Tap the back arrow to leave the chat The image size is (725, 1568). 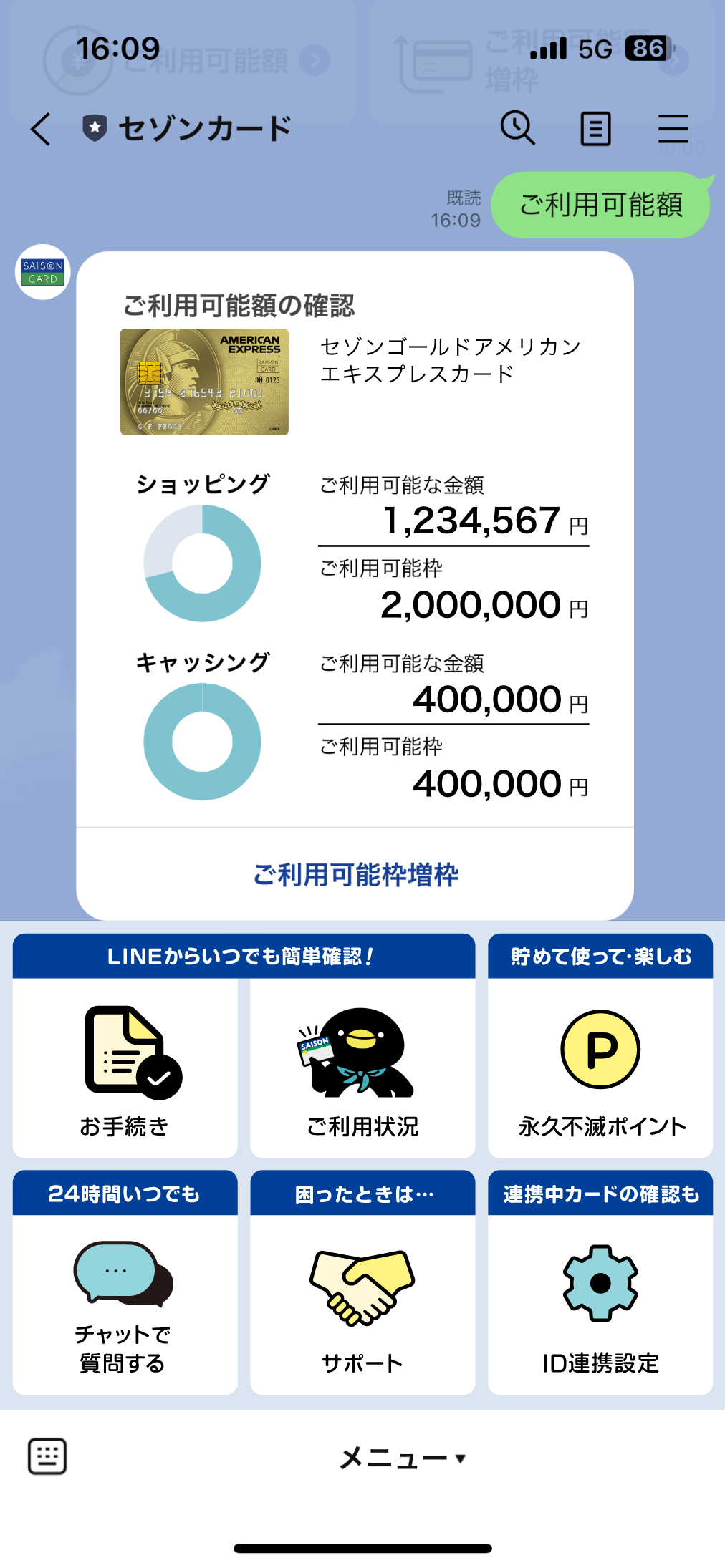[39, 129]
